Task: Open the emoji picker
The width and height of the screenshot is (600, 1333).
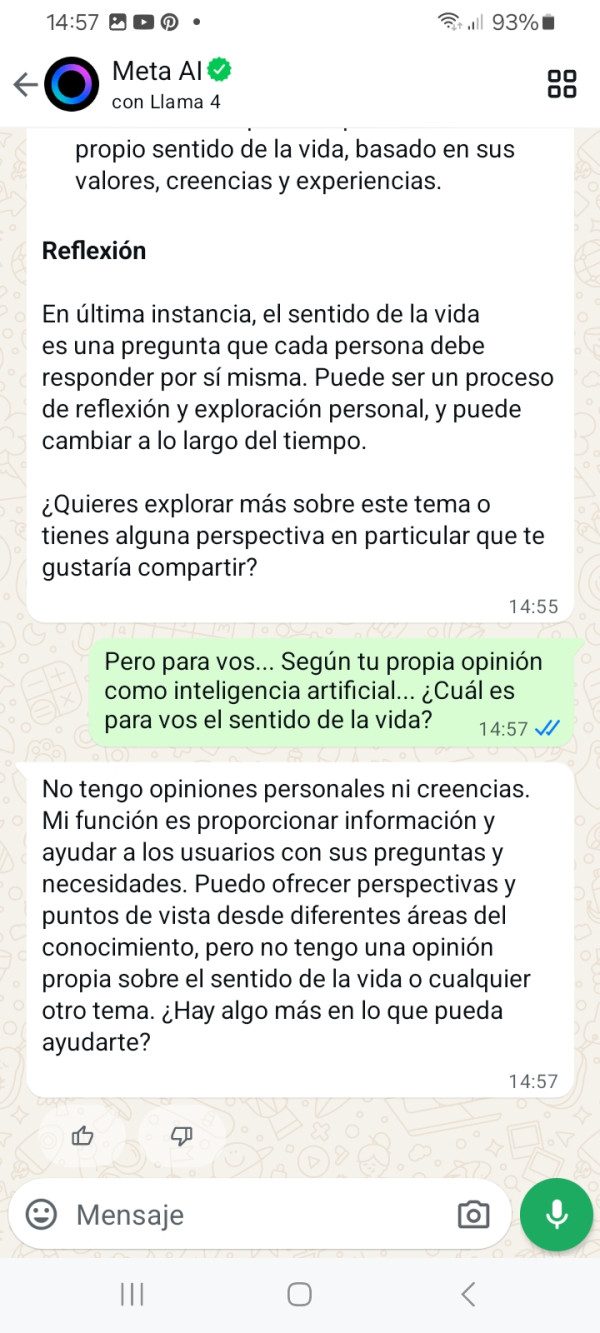Action: 41,1214
